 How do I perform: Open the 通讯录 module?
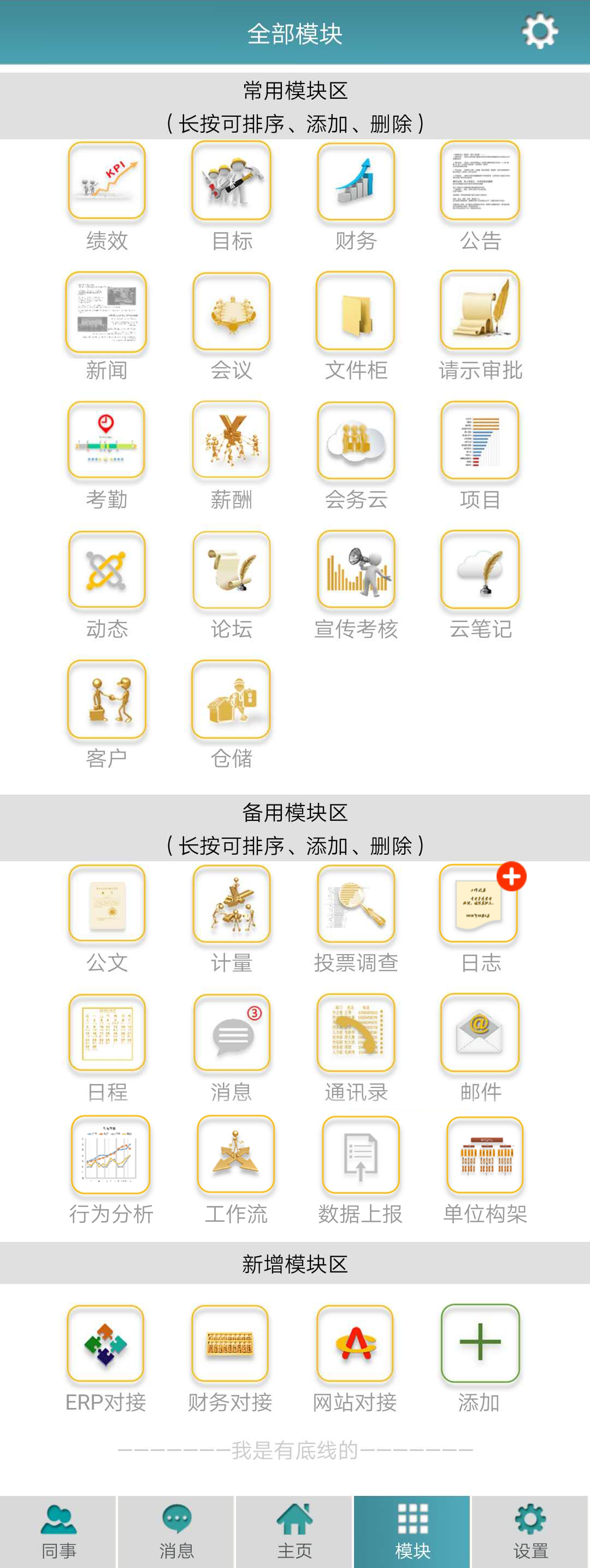point(356,1033)
